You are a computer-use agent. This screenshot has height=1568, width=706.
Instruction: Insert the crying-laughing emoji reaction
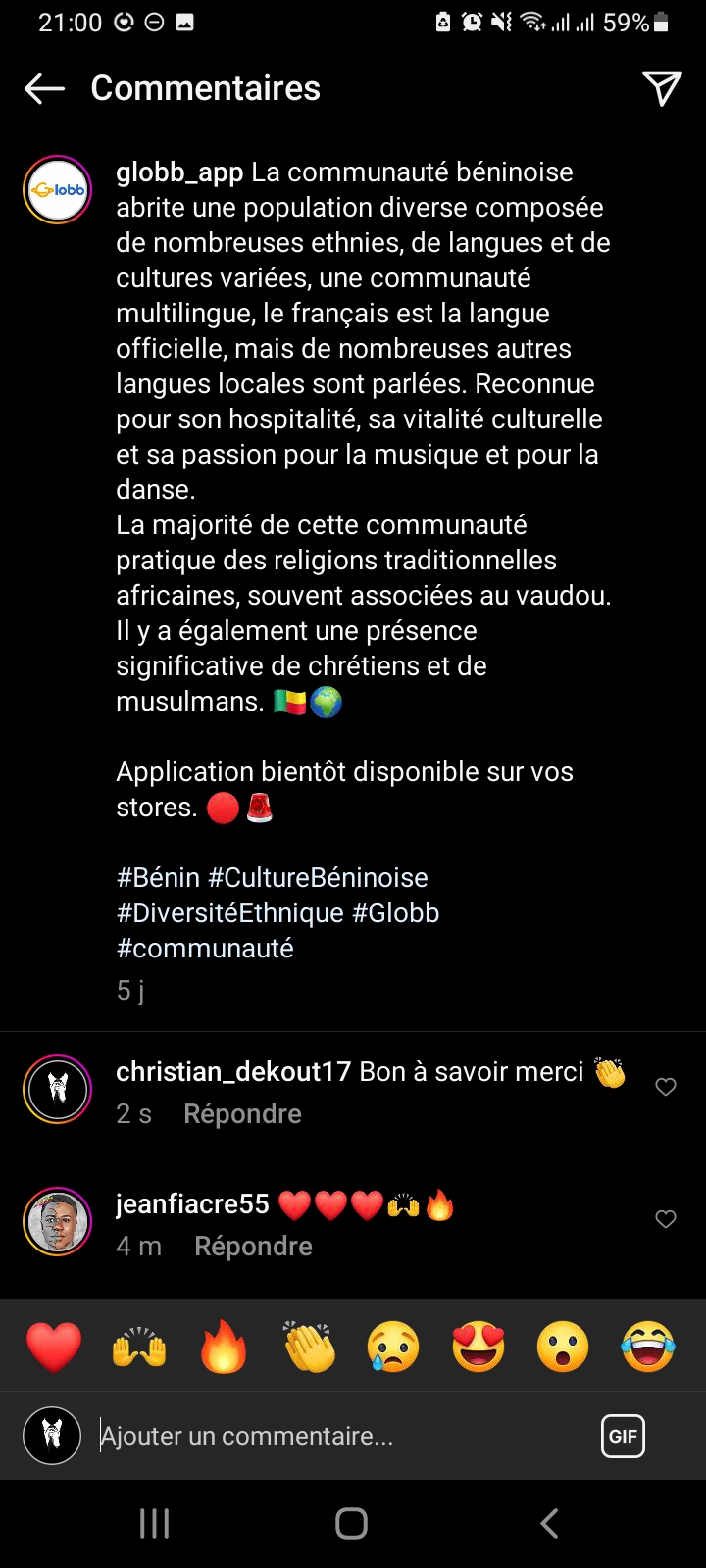pyautogui.click(x=648, y=1347)
